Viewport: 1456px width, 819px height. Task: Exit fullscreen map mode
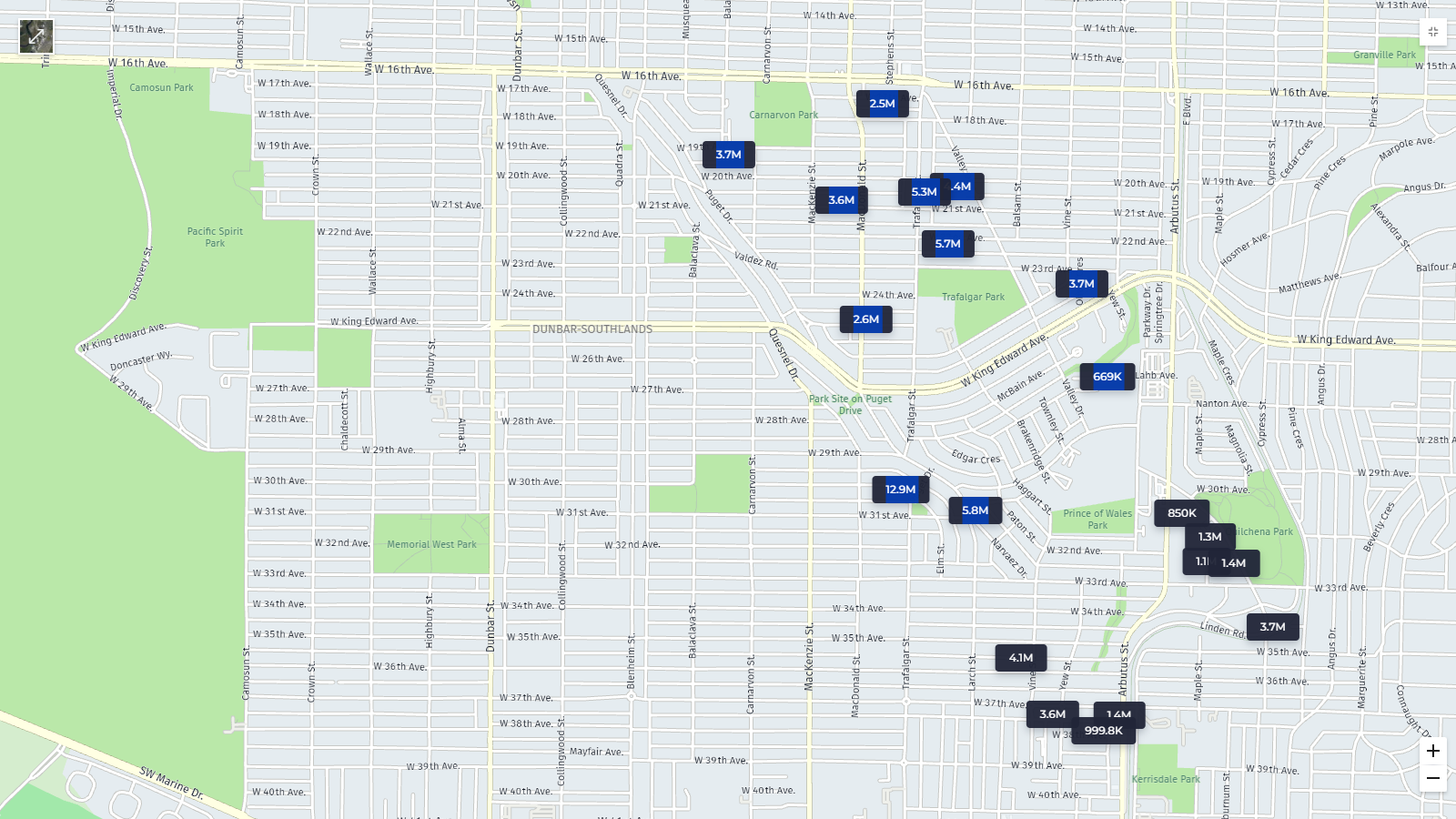click(1432, 32)
